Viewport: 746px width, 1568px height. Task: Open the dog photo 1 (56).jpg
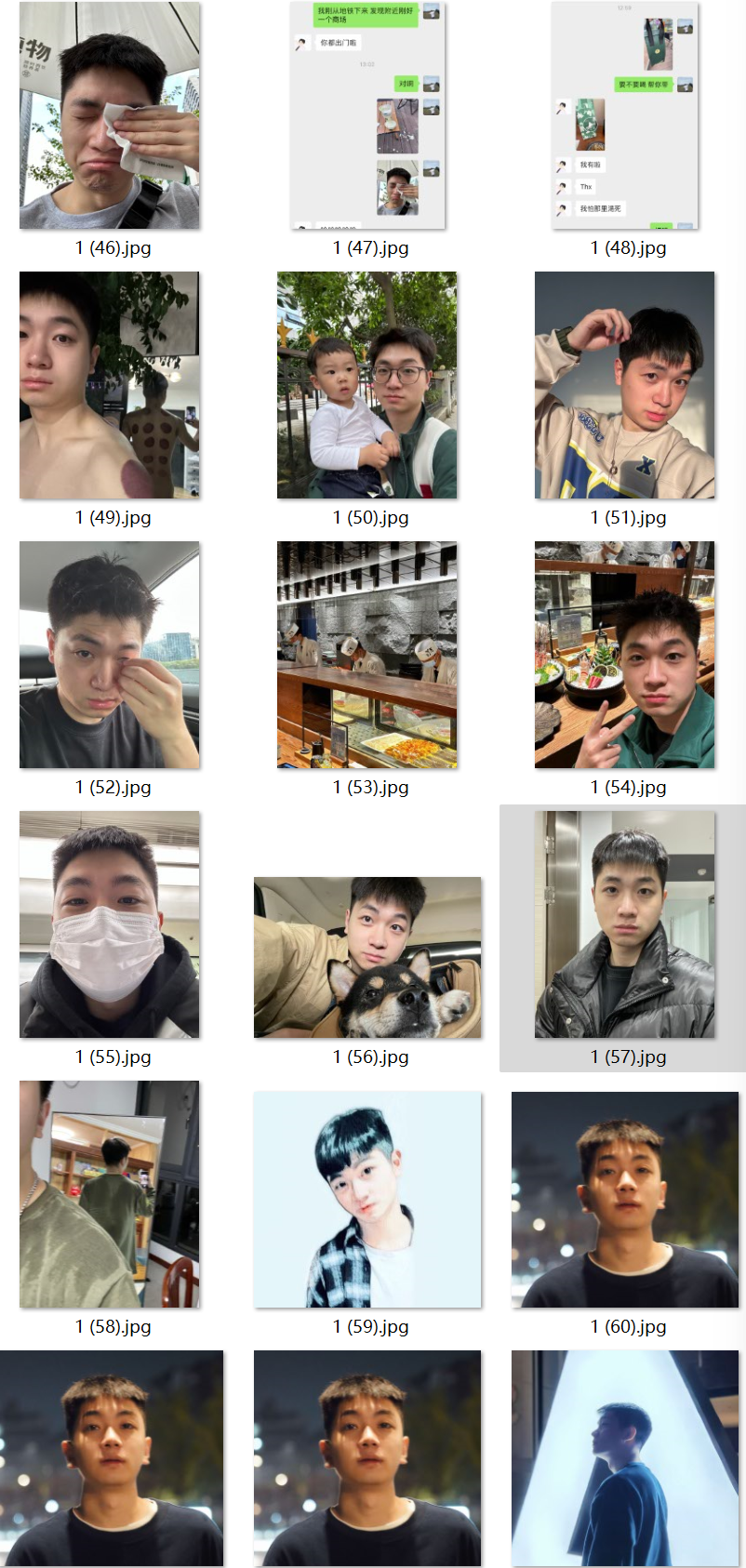point(367,957)
